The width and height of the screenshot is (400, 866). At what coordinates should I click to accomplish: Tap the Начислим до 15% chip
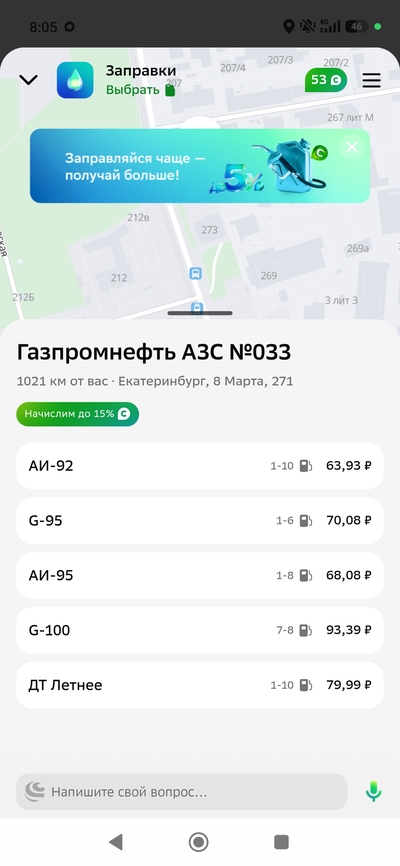[77, 414]
